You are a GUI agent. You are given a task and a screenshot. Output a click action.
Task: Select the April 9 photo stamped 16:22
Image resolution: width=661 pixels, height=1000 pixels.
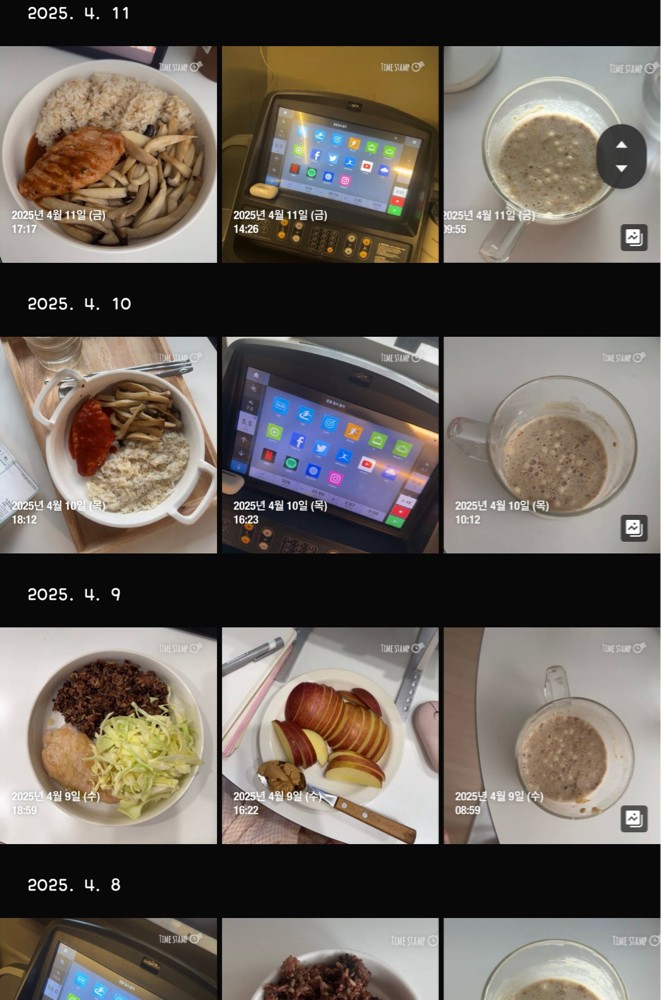click(330, 736)
